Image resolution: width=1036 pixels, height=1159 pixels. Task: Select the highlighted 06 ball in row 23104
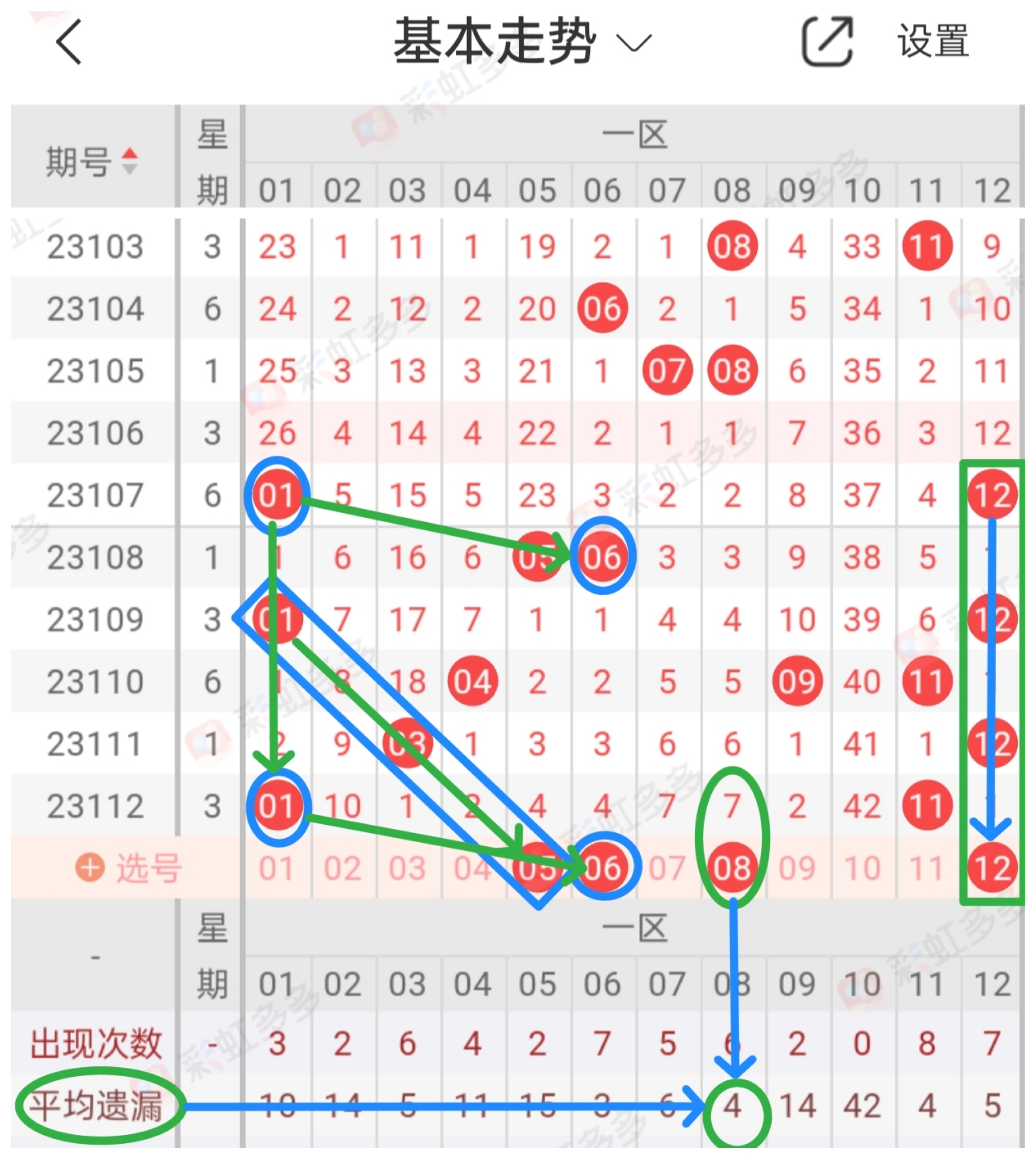602,308
